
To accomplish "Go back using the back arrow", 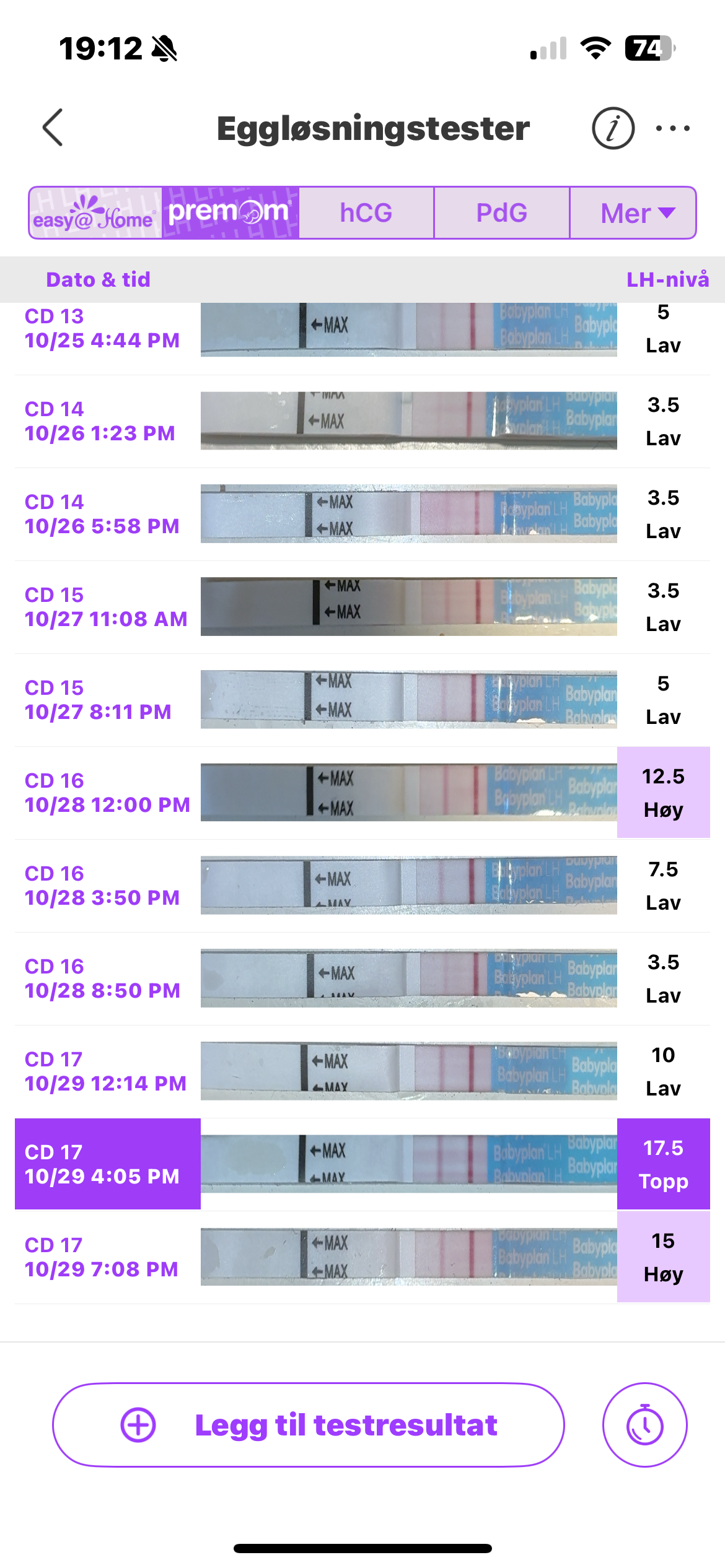I will point(53,128).
